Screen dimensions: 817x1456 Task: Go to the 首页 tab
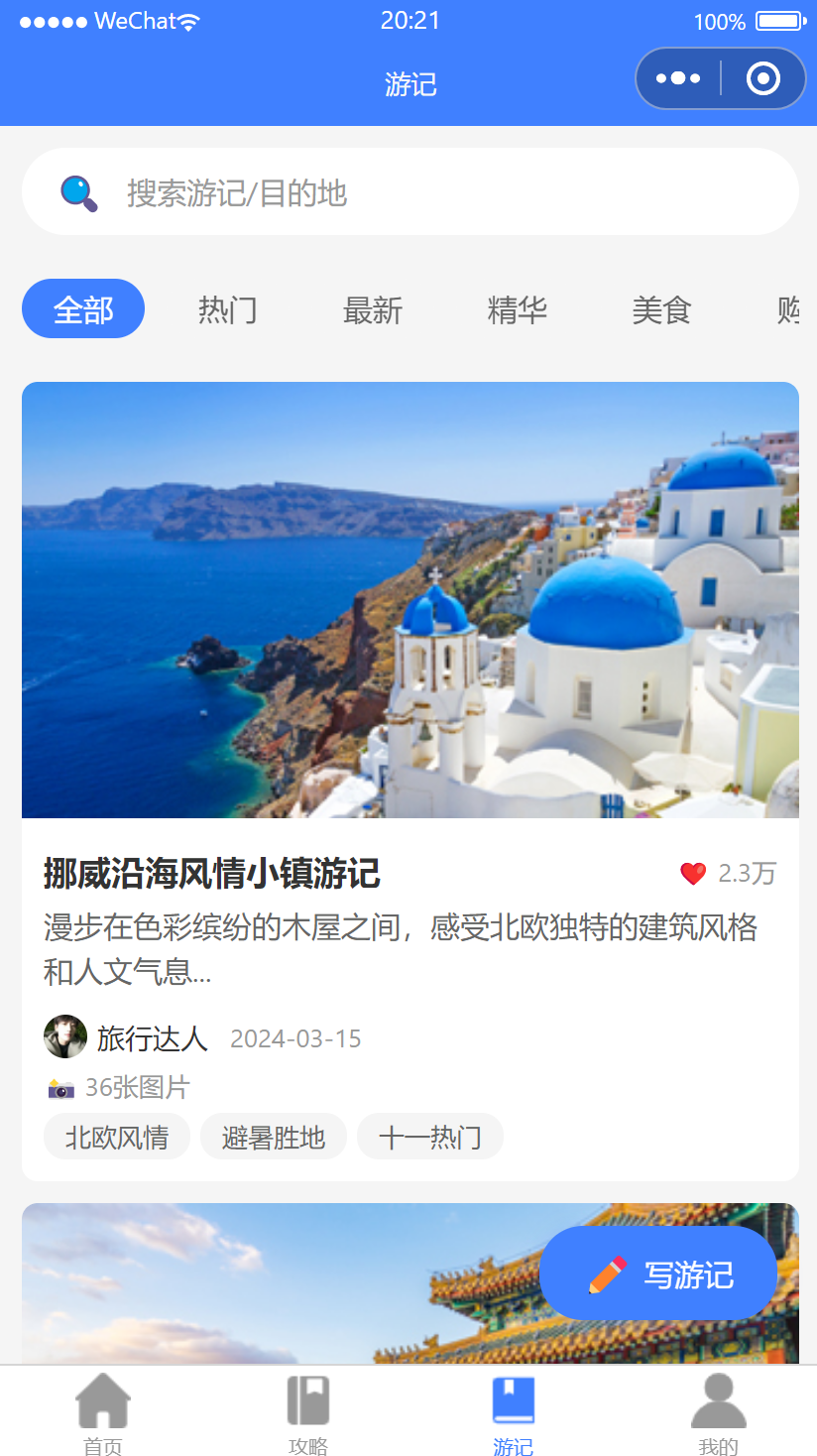(x=102, y=1412)
